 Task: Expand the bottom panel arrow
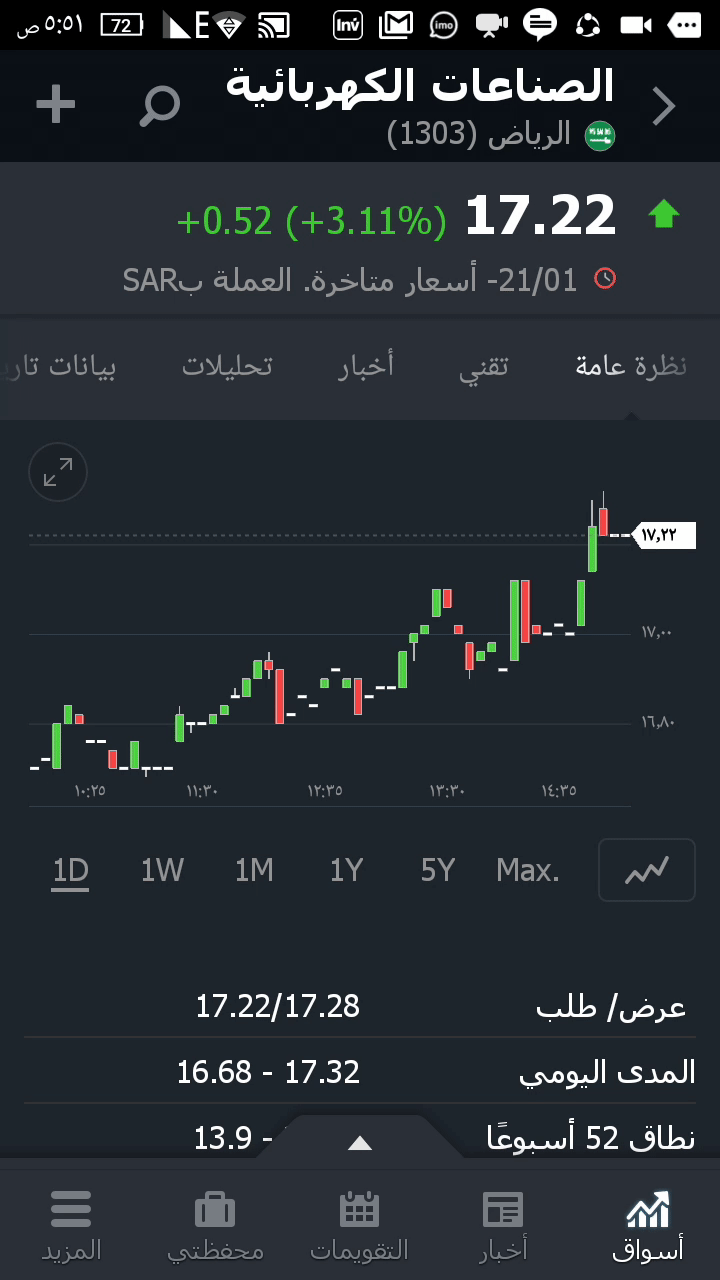(x=360, y=1143)
